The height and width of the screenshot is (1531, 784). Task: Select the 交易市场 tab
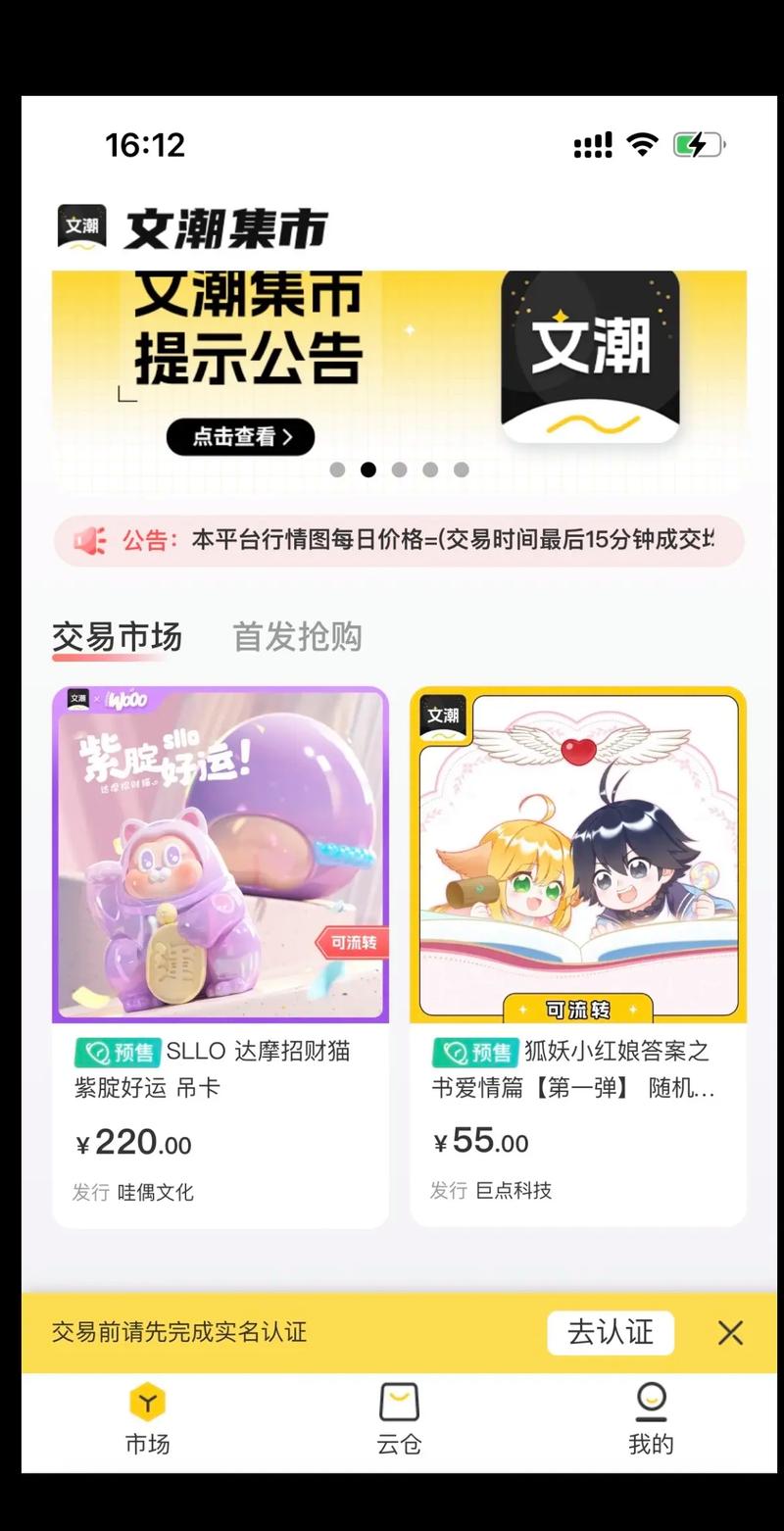click(x=118, y=637)
